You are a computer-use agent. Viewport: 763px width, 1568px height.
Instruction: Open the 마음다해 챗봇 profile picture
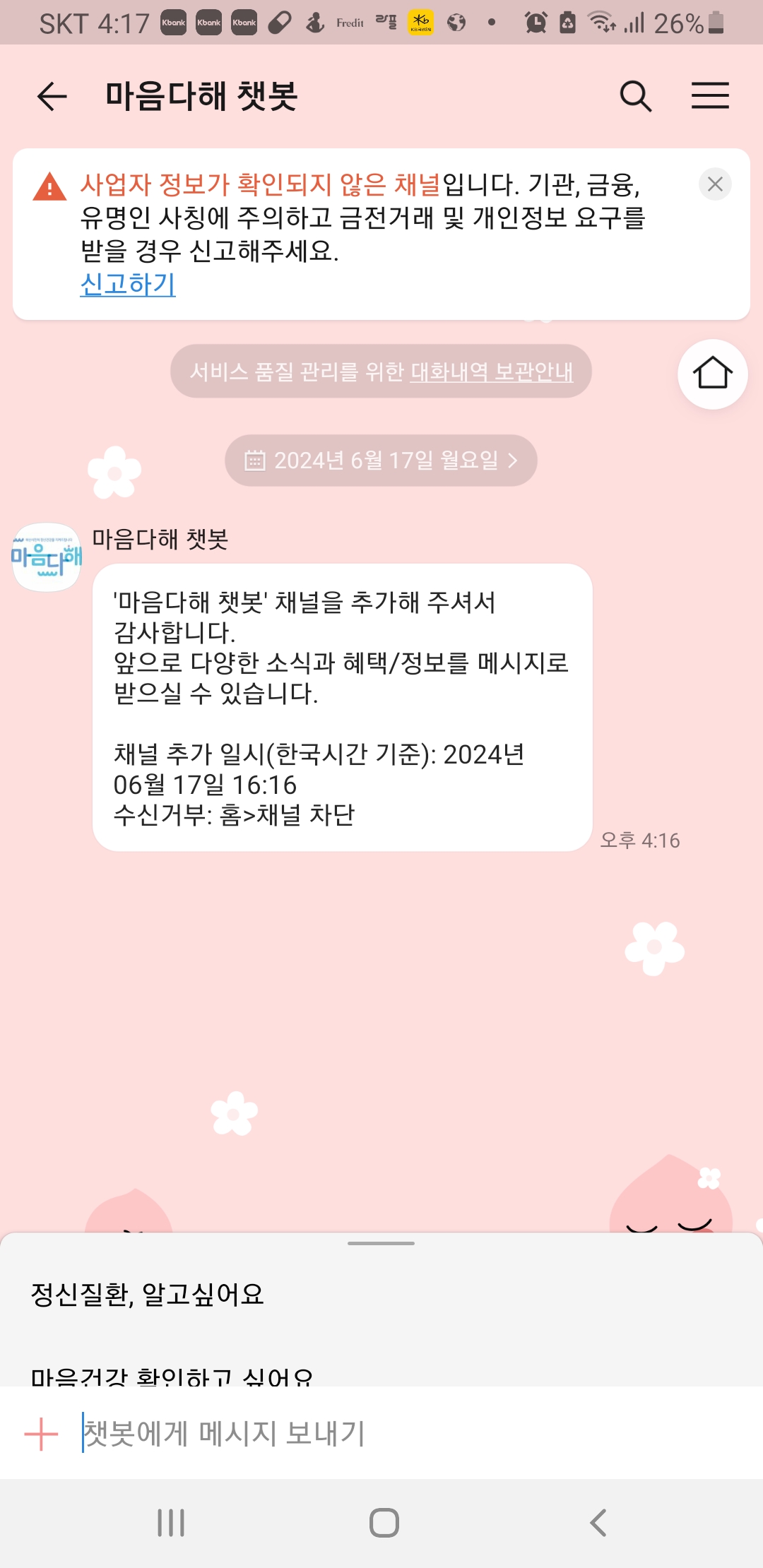point(47,557)
